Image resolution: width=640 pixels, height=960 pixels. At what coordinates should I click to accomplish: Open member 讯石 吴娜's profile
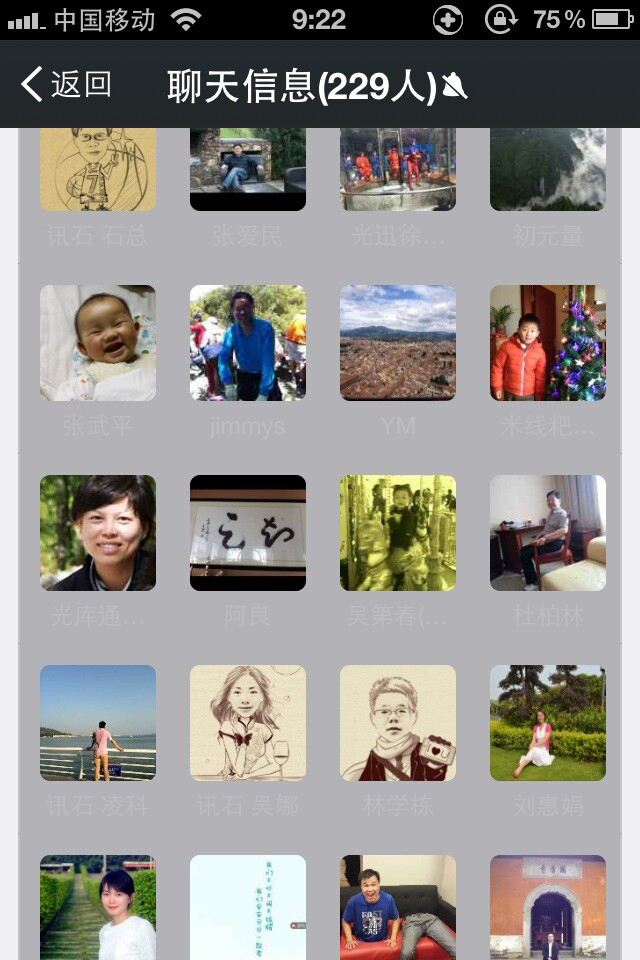[x=248, y=723]
